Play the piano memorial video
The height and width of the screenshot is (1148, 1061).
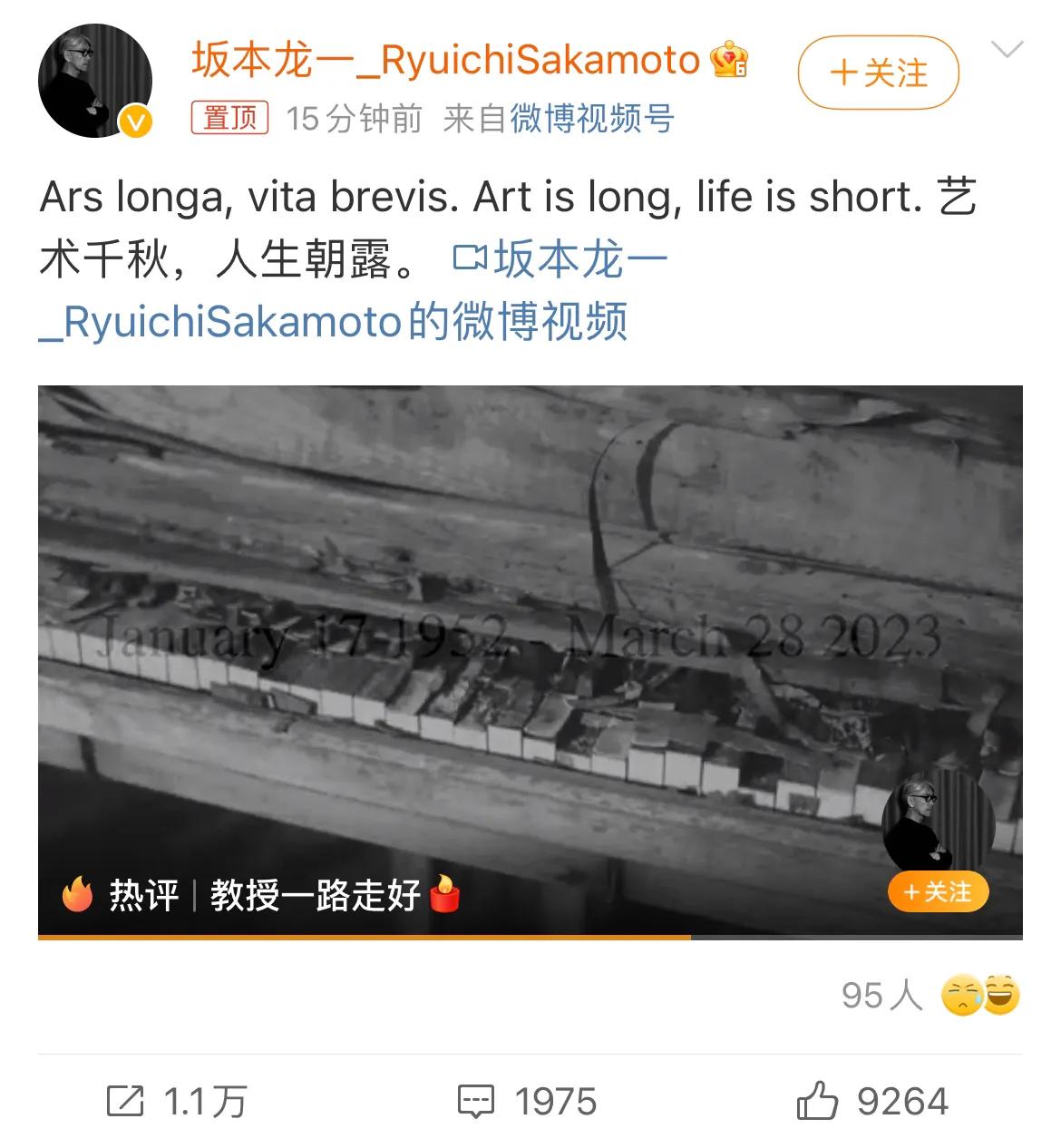[x=530, y=635]
